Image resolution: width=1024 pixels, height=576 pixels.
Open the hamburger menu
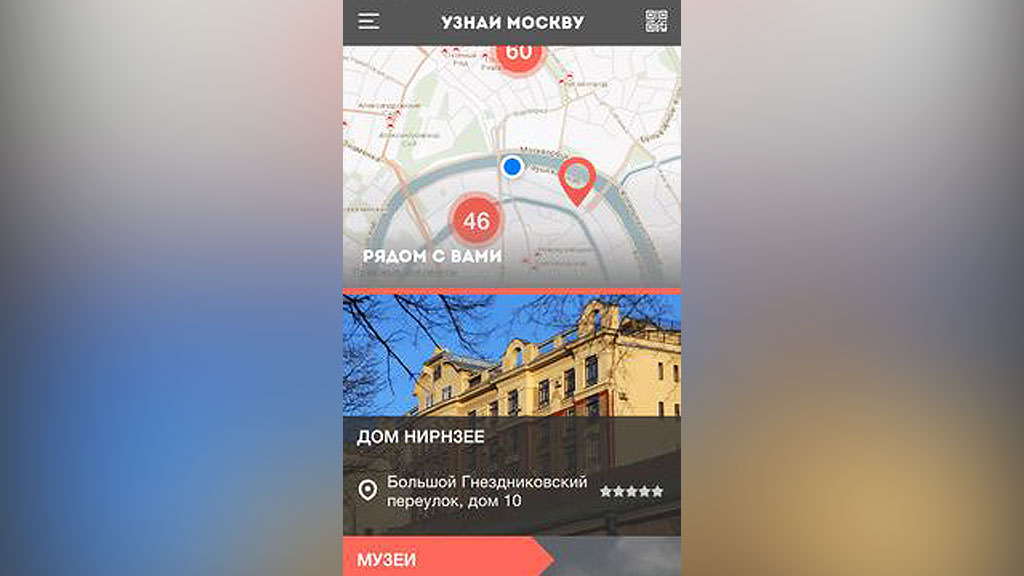coord(369,21)
